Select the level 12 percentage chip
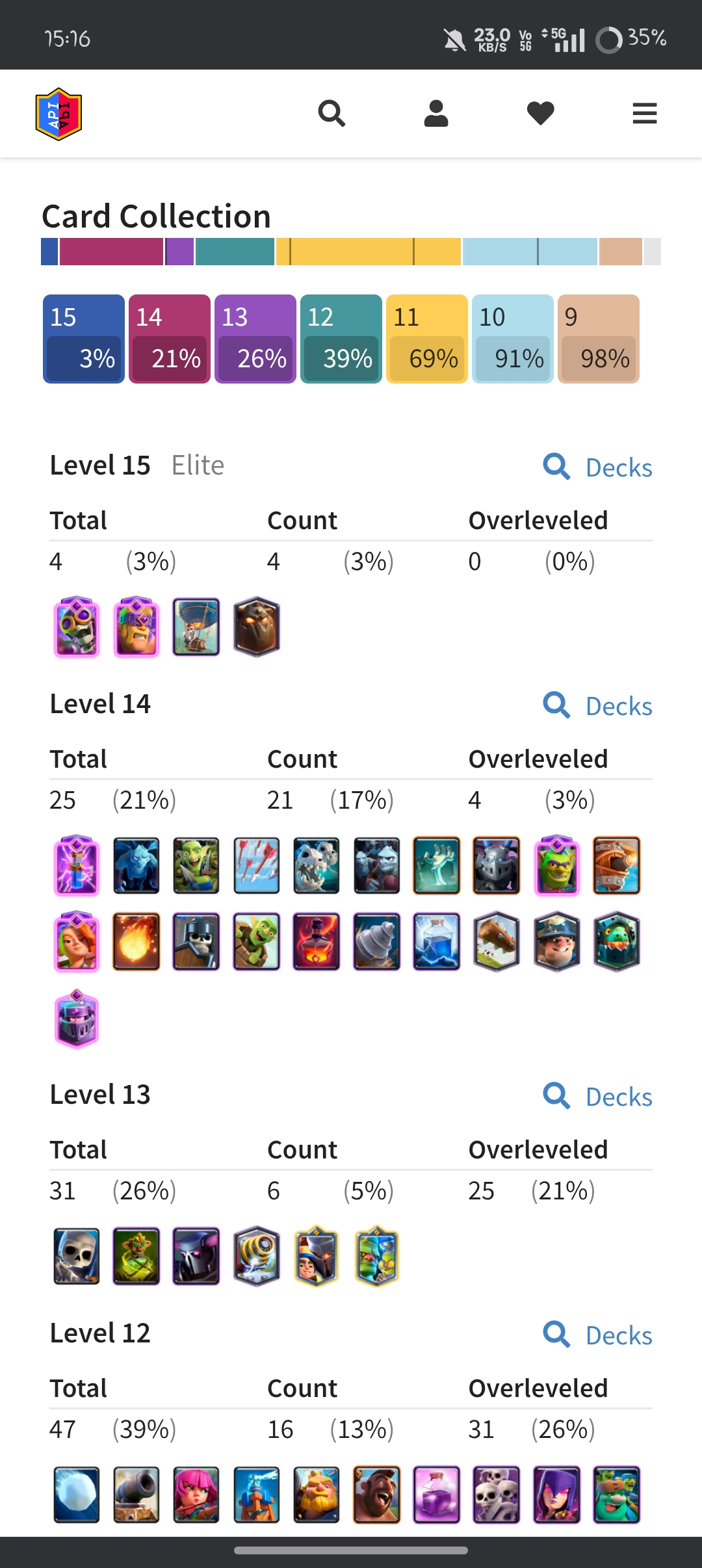The width and height of the screenshot is (702, 1568). coord(341,339)
